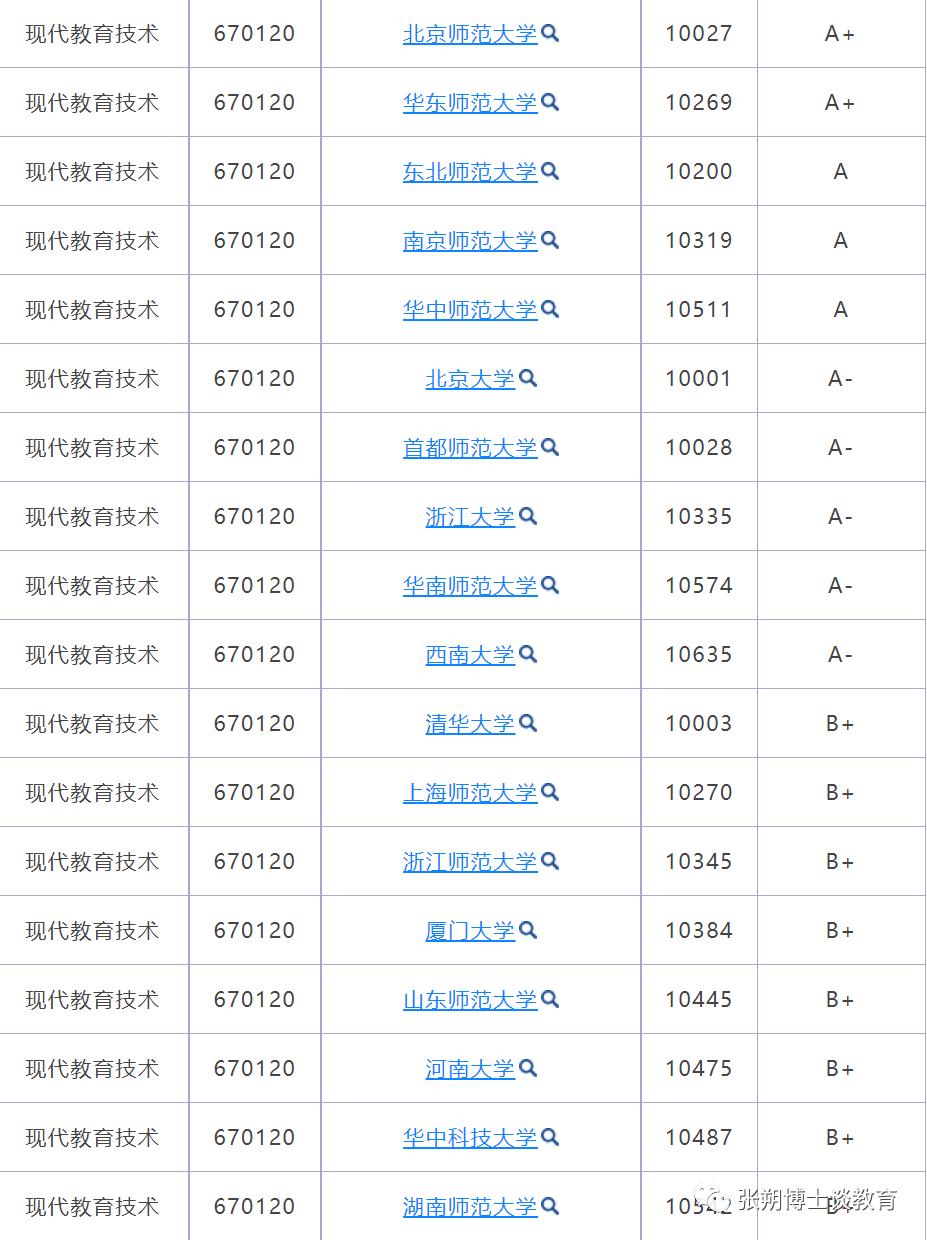The height and width of the screenshot is (1240, 927).
Task: Click the 河南大学 hyperlink
Action: coord(468,1068)
